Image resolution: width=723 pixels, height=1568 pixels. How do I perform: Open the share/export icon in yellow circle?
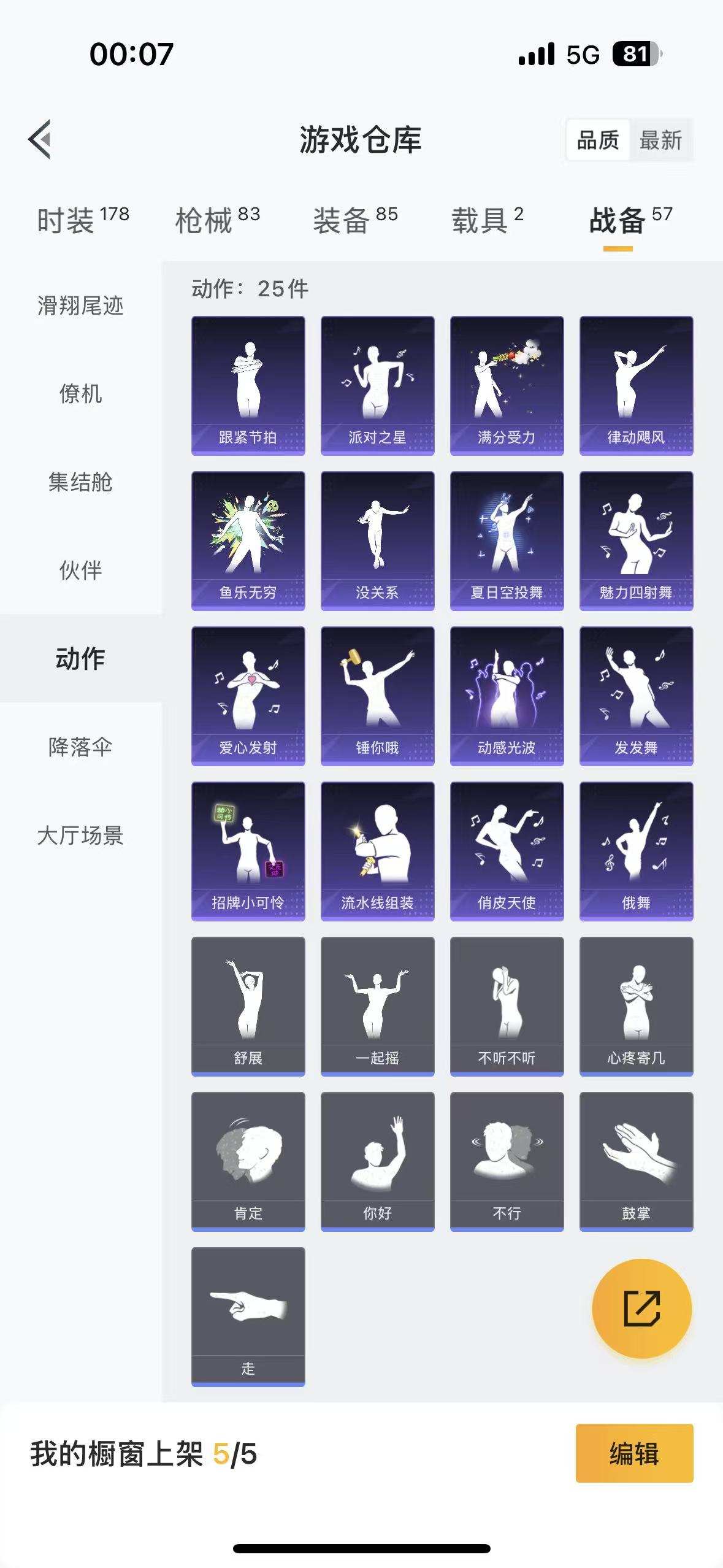[x=640, y=1307]
